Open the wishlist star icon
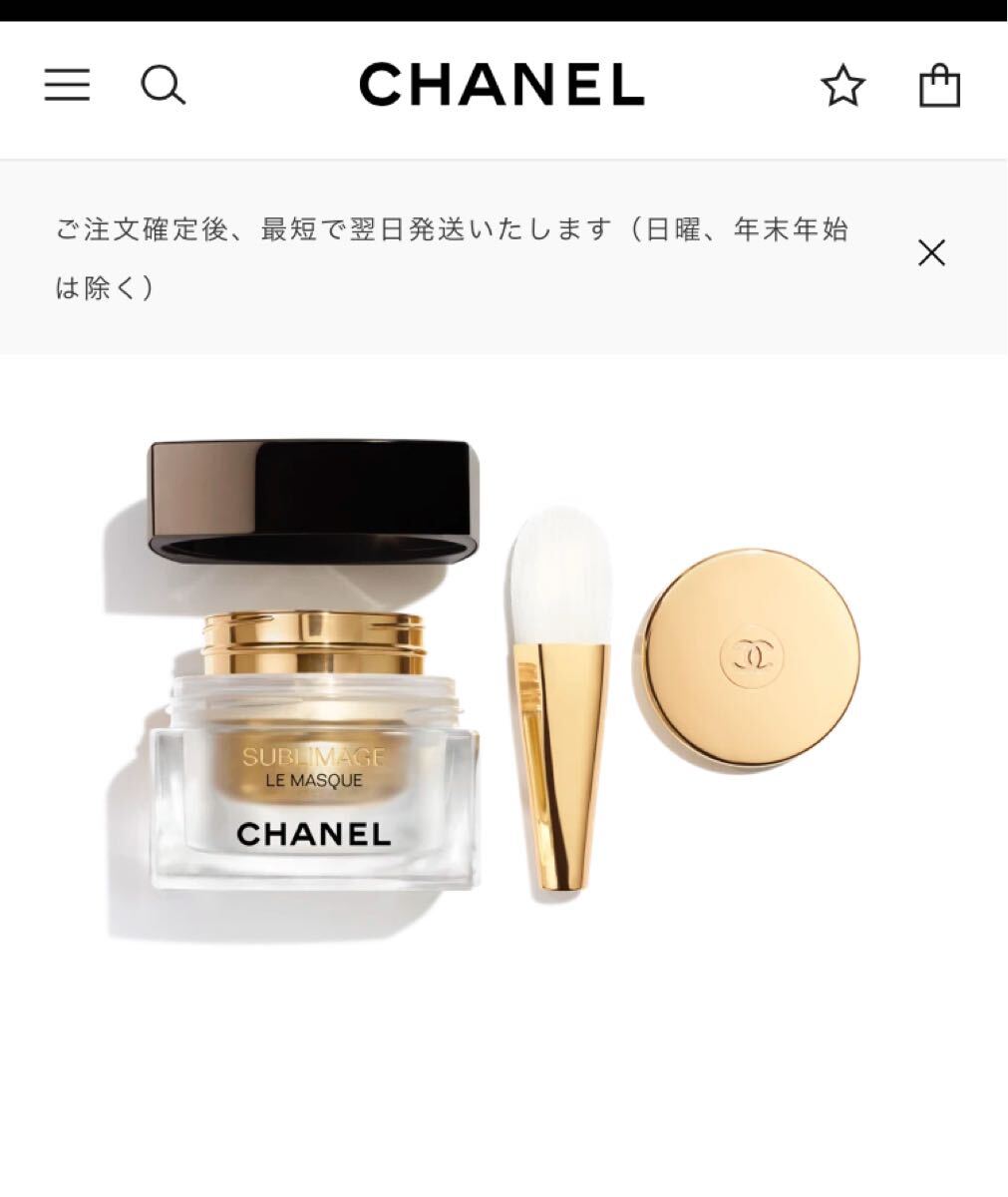The image size is (1008, 1197). (x=843, y=86)
